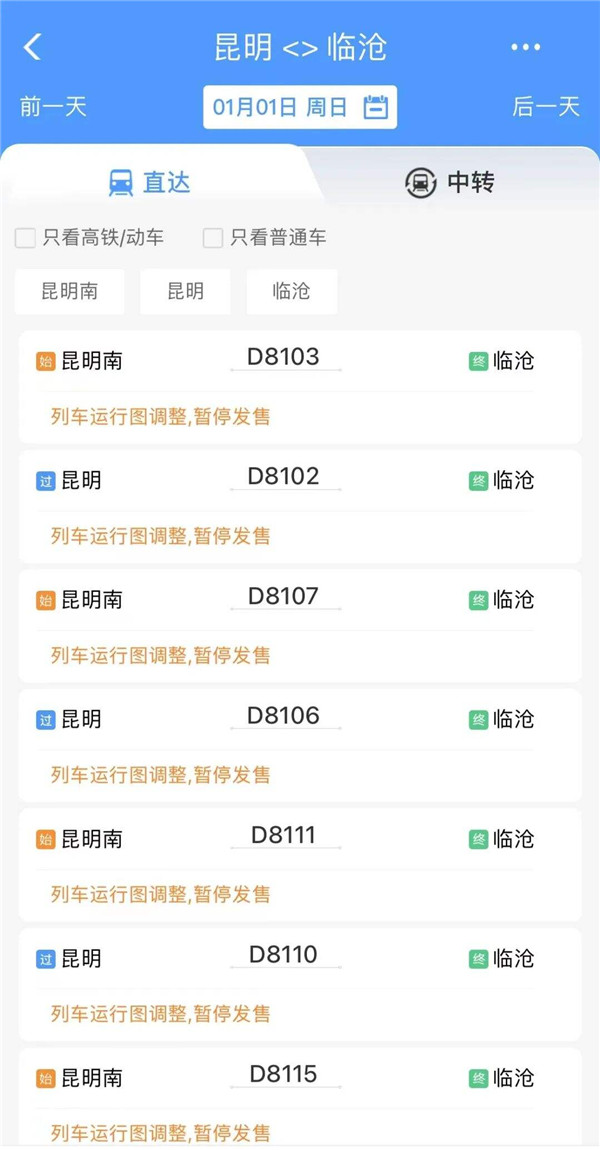Select the D8107 train card
This screenshot has width=600, height=1150.
click(300, 625)
